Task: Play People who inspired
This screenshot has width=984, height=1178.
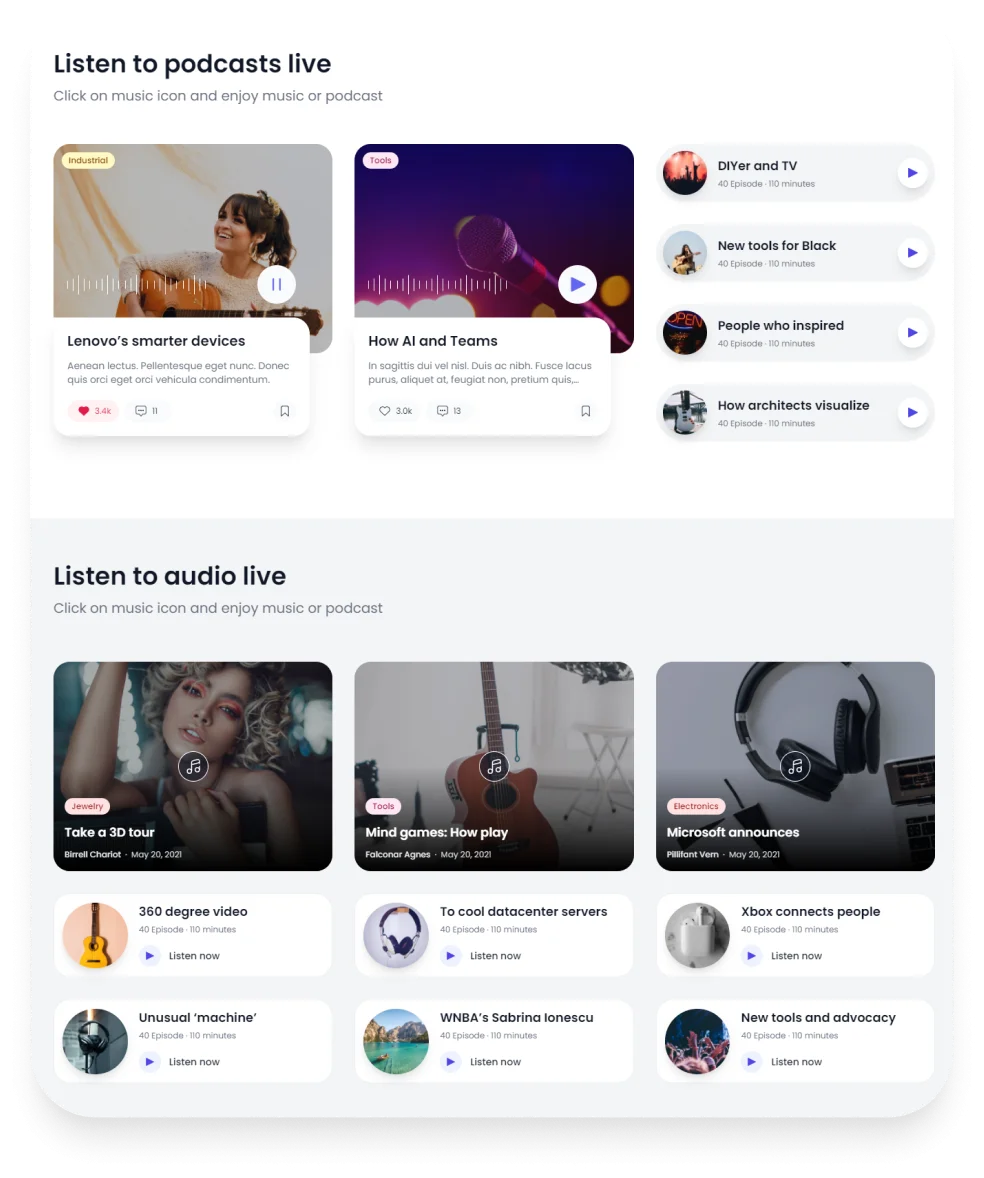Action: point(912,332)
